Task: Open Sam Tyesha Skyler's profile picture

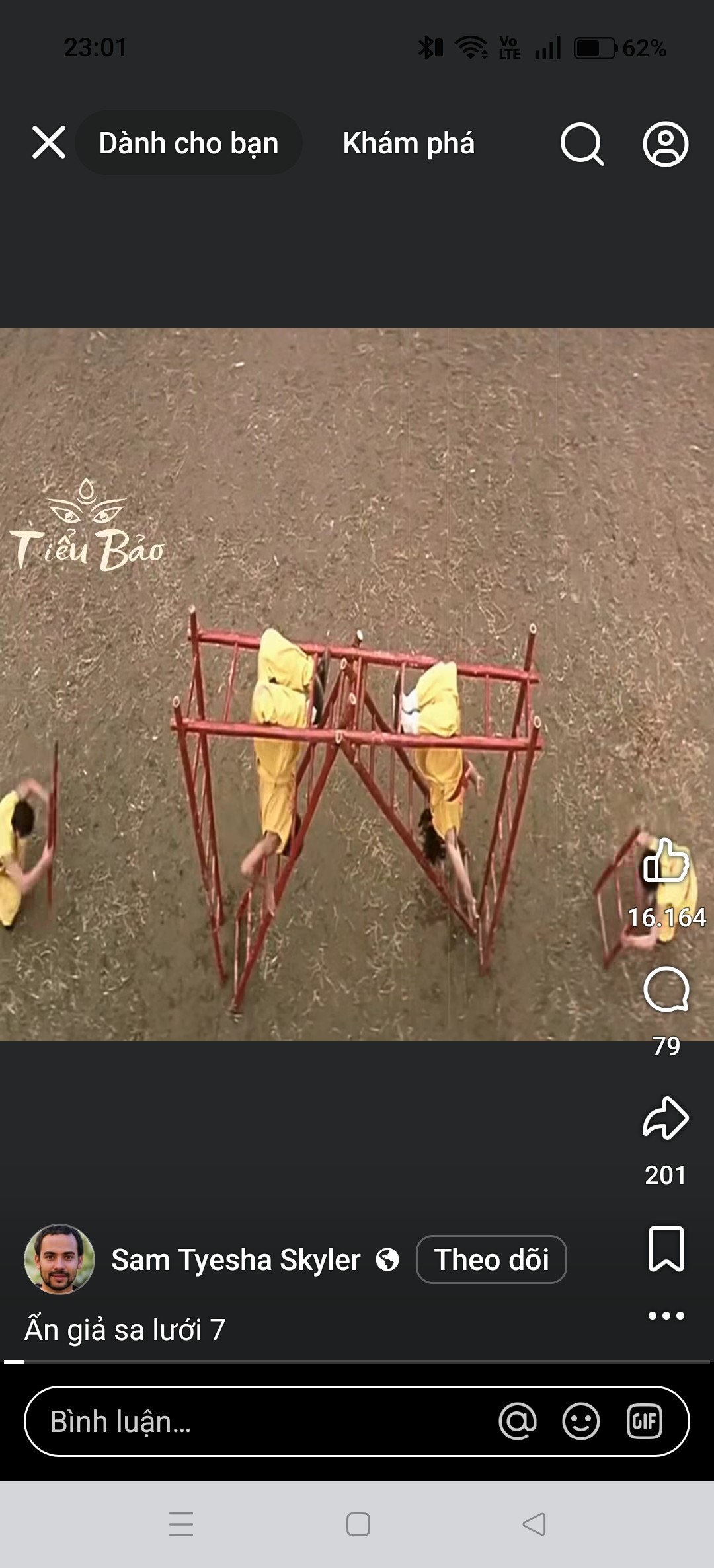Action: pyautogui.click(x=59, y=1259)
